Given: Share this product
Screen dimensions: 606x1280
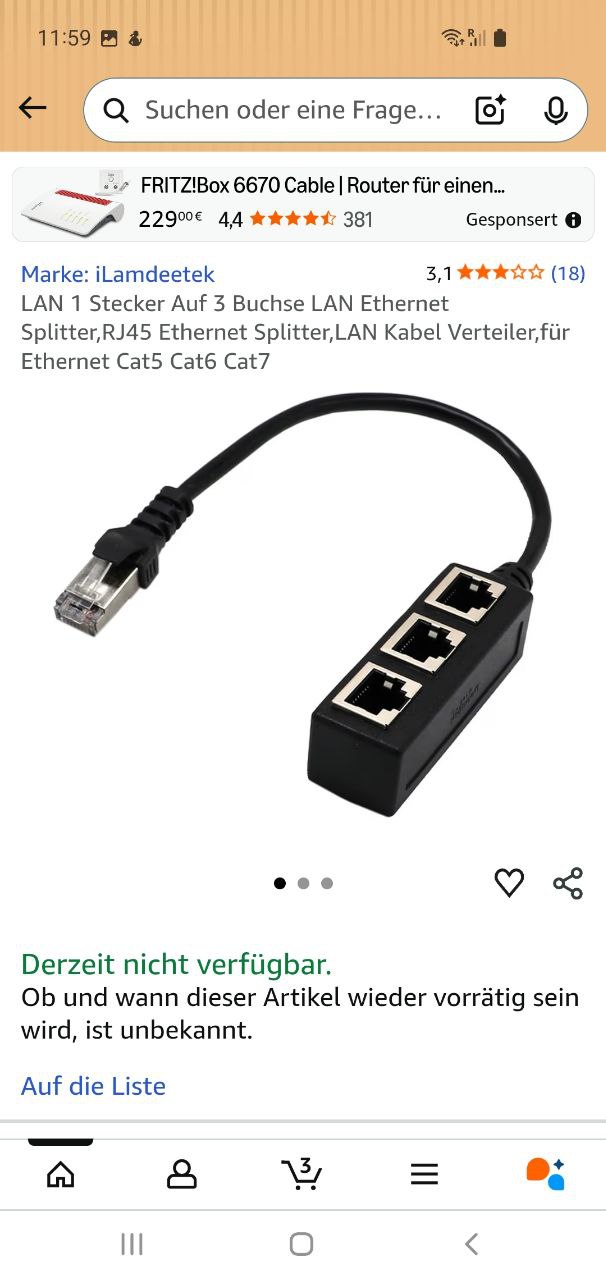Looking at the screenshot, I should click(567, 882).
